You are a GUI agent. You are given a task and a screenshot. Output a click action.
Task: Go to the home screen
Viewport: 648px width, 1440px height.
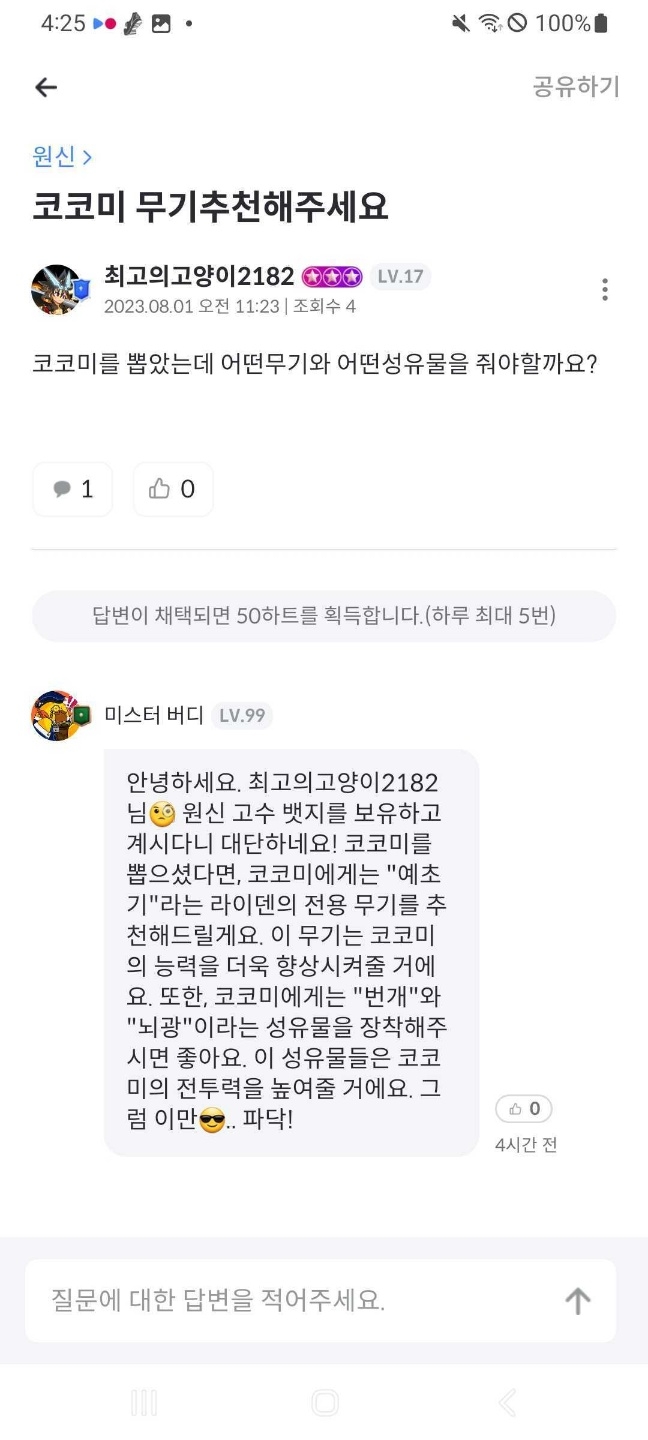[325, 1403]
